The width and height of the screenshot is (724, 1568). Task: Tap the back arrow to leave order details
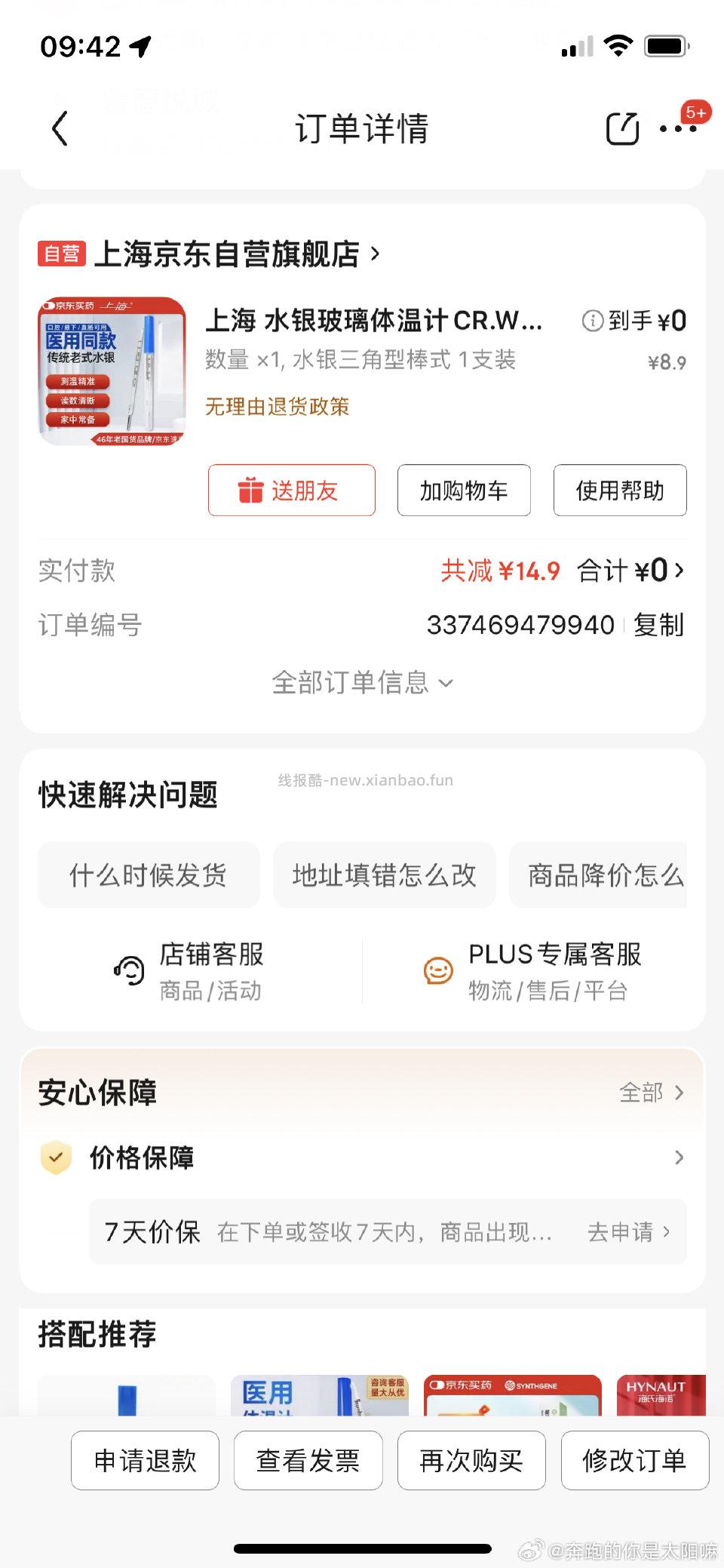pos(60,128)
